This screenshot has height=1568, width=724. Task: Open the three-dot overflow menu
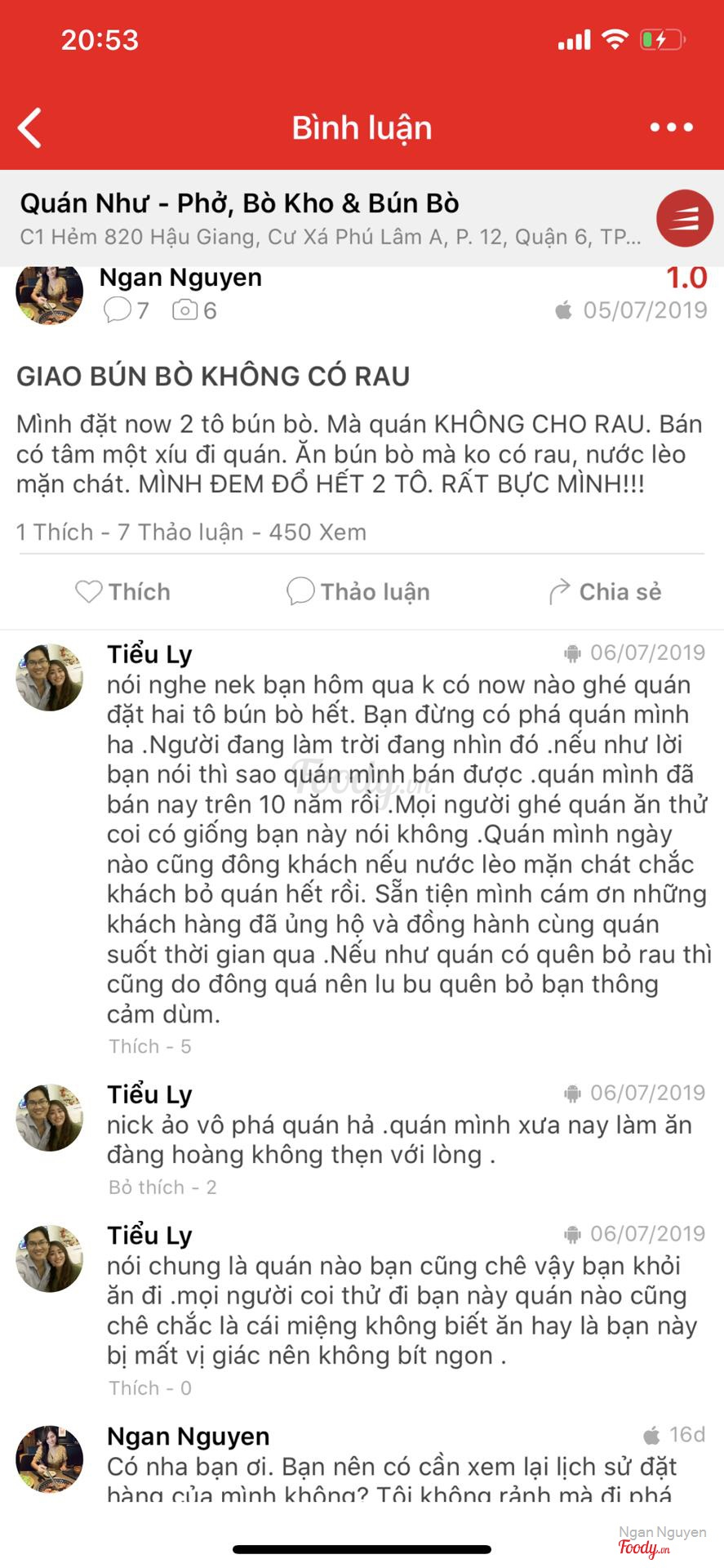[x=671, y=127]
